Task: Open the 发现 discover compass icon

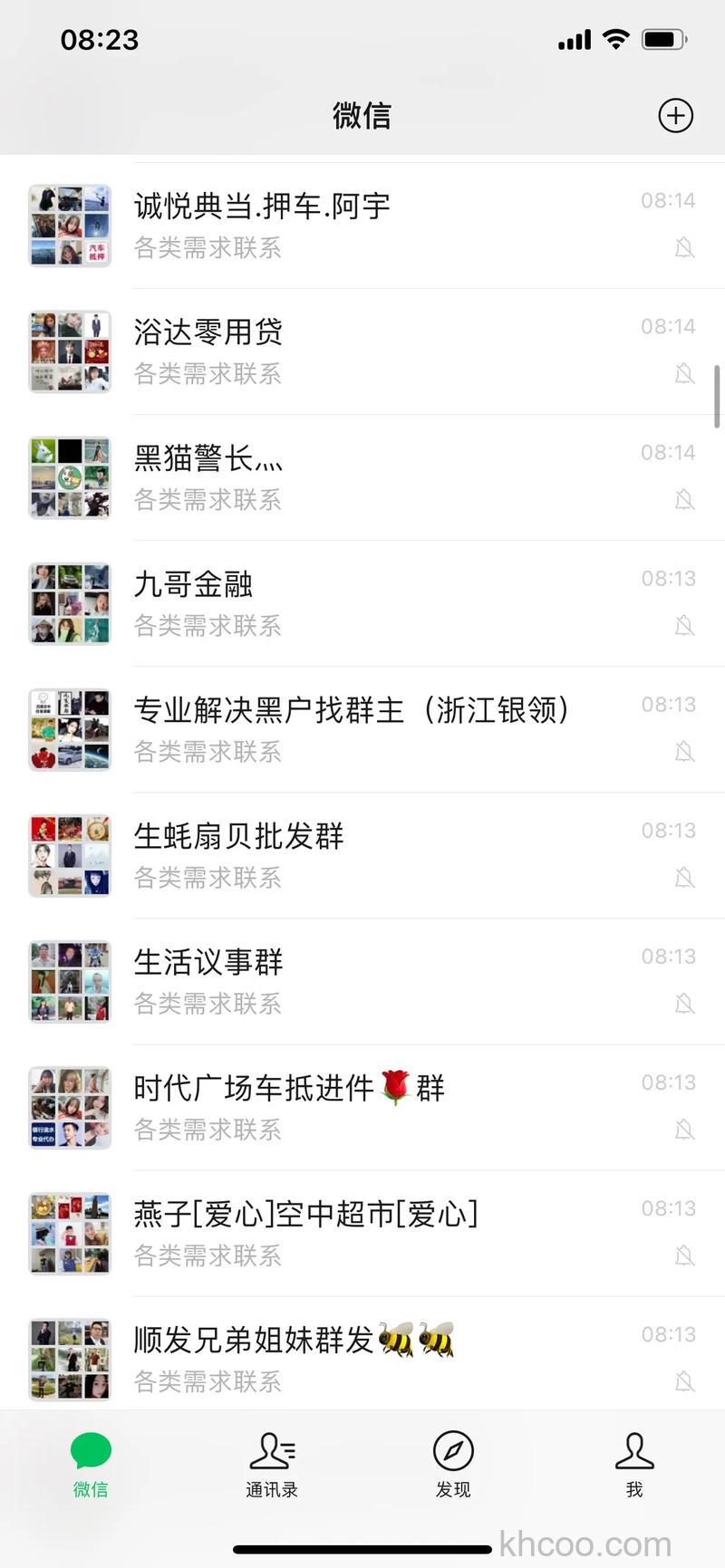Action: tap(453, 1452)
